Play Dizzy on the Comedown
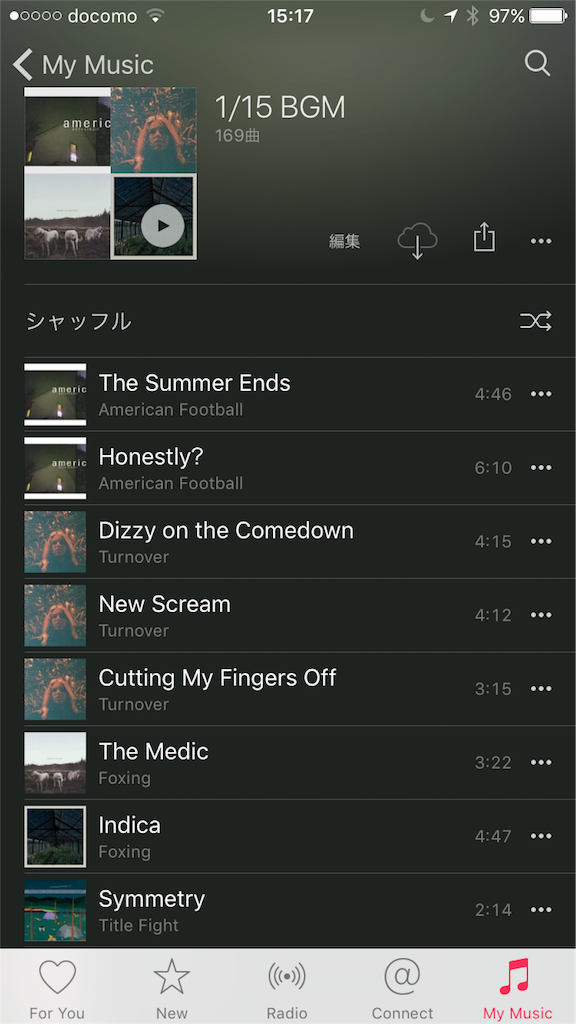 click(288, 542)
